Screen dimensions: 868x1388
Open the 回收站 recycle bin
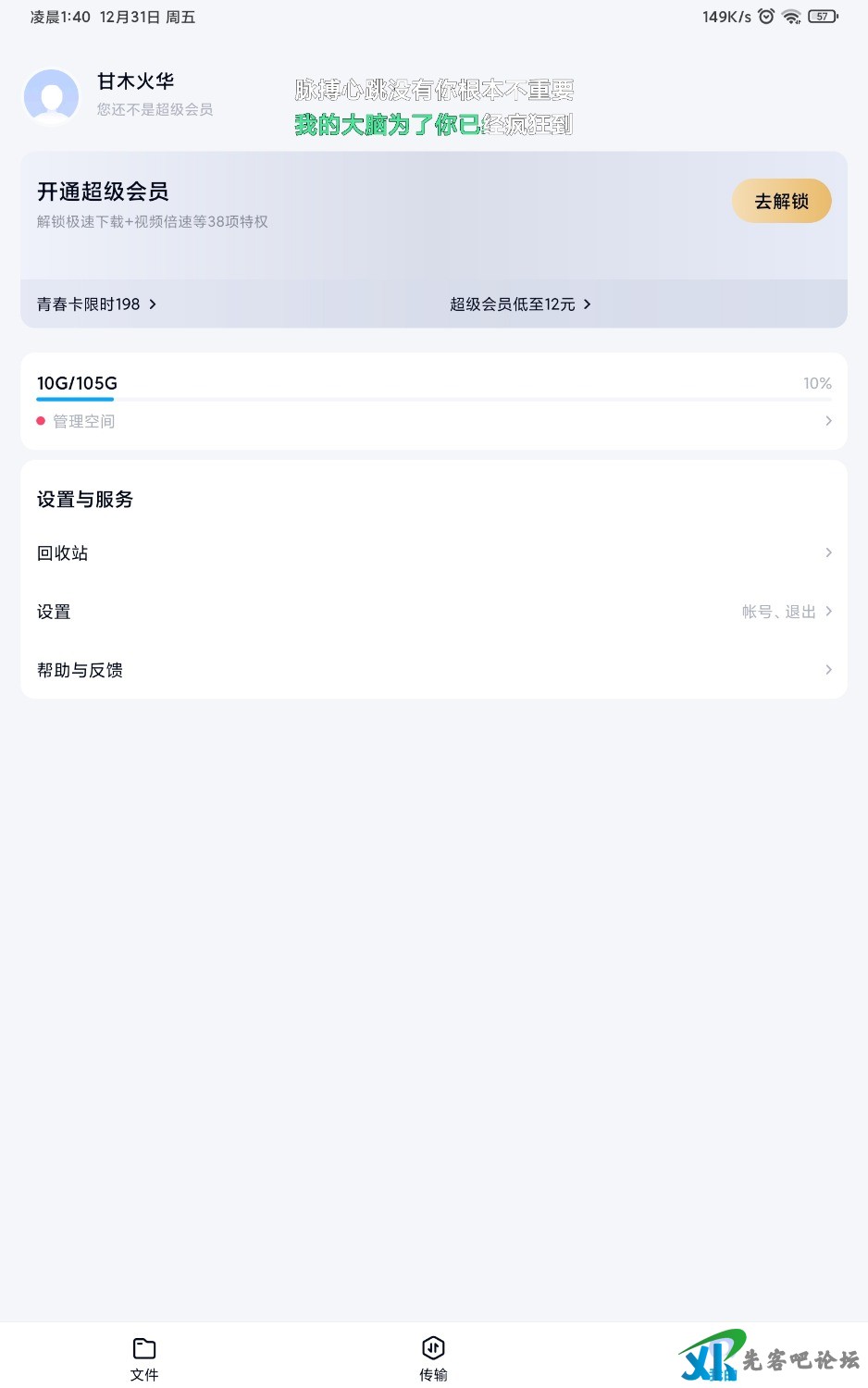click(x=433, y=552)
